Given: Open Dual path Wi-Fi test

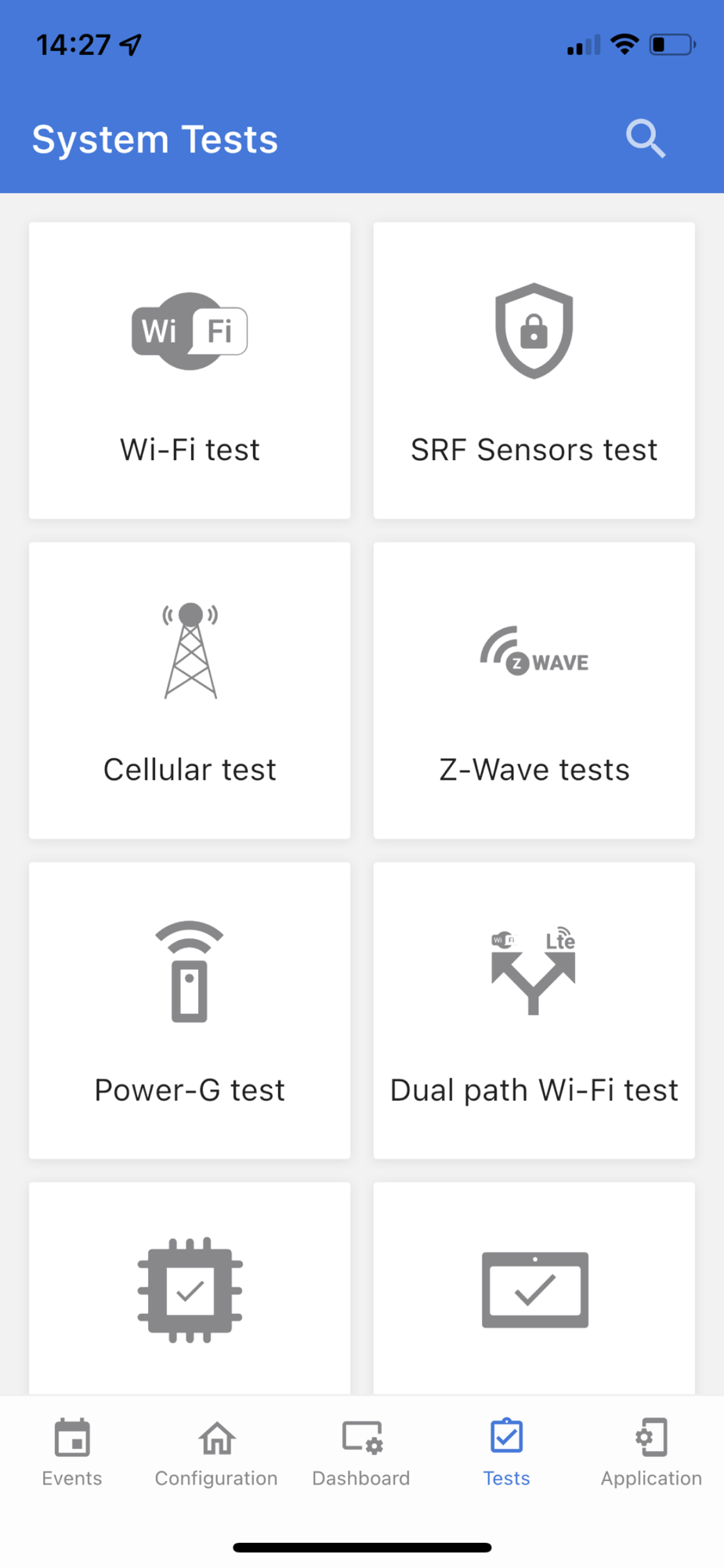Looking at the screenshot, I should click(x=534, y=1011).
